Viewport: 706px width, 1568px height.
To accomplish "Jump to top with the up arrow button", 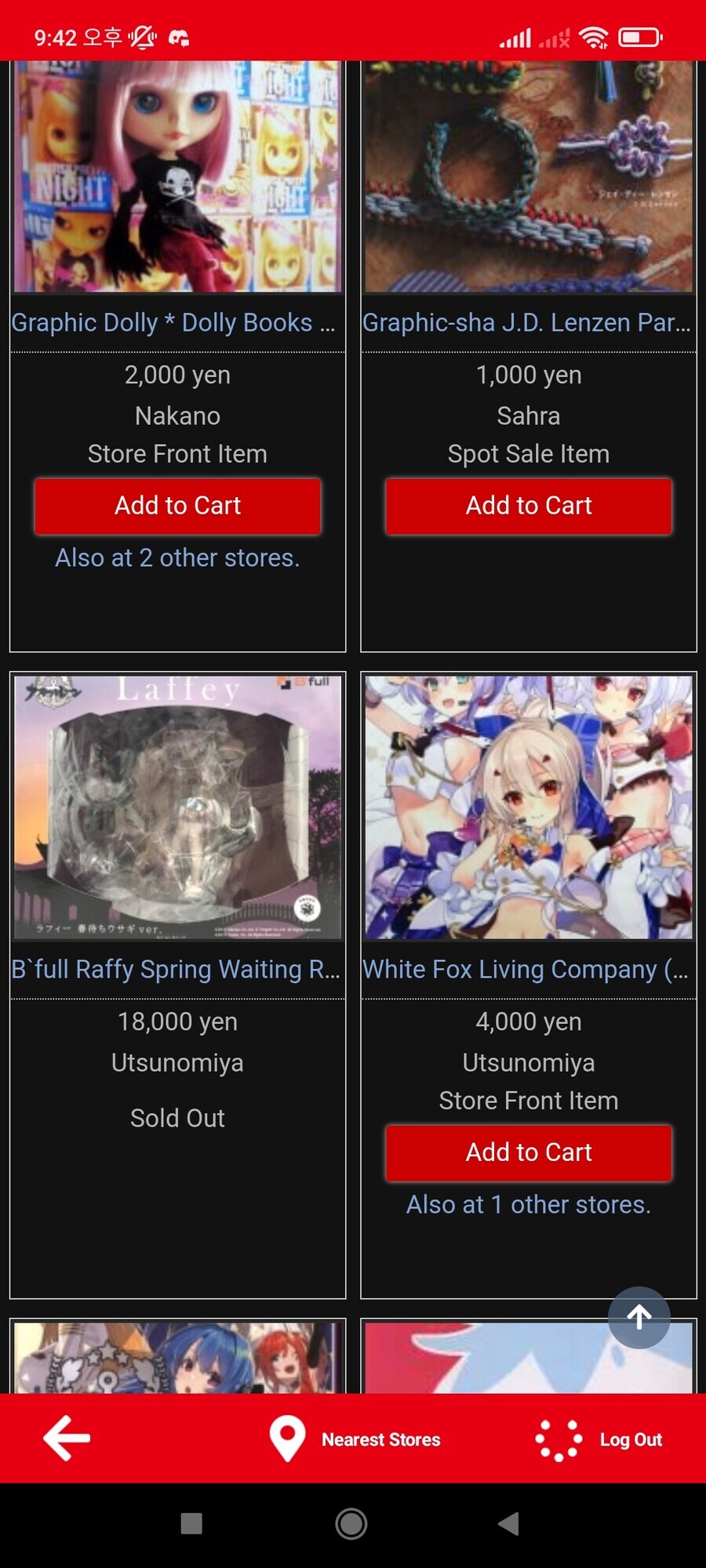I will (x=639, y=1317).
